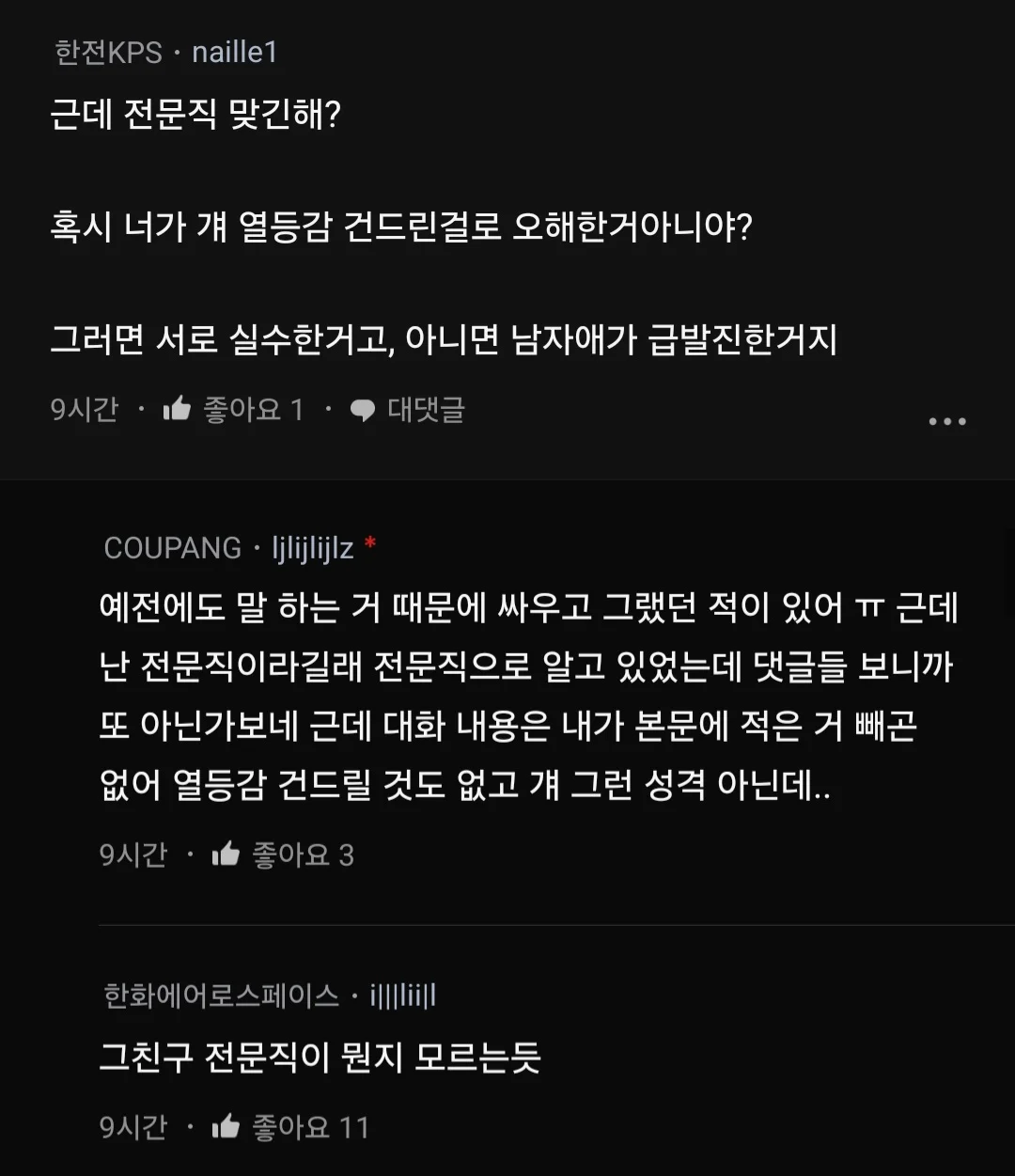Reply to naille1's comment via 대댓글

pos(408,410)
